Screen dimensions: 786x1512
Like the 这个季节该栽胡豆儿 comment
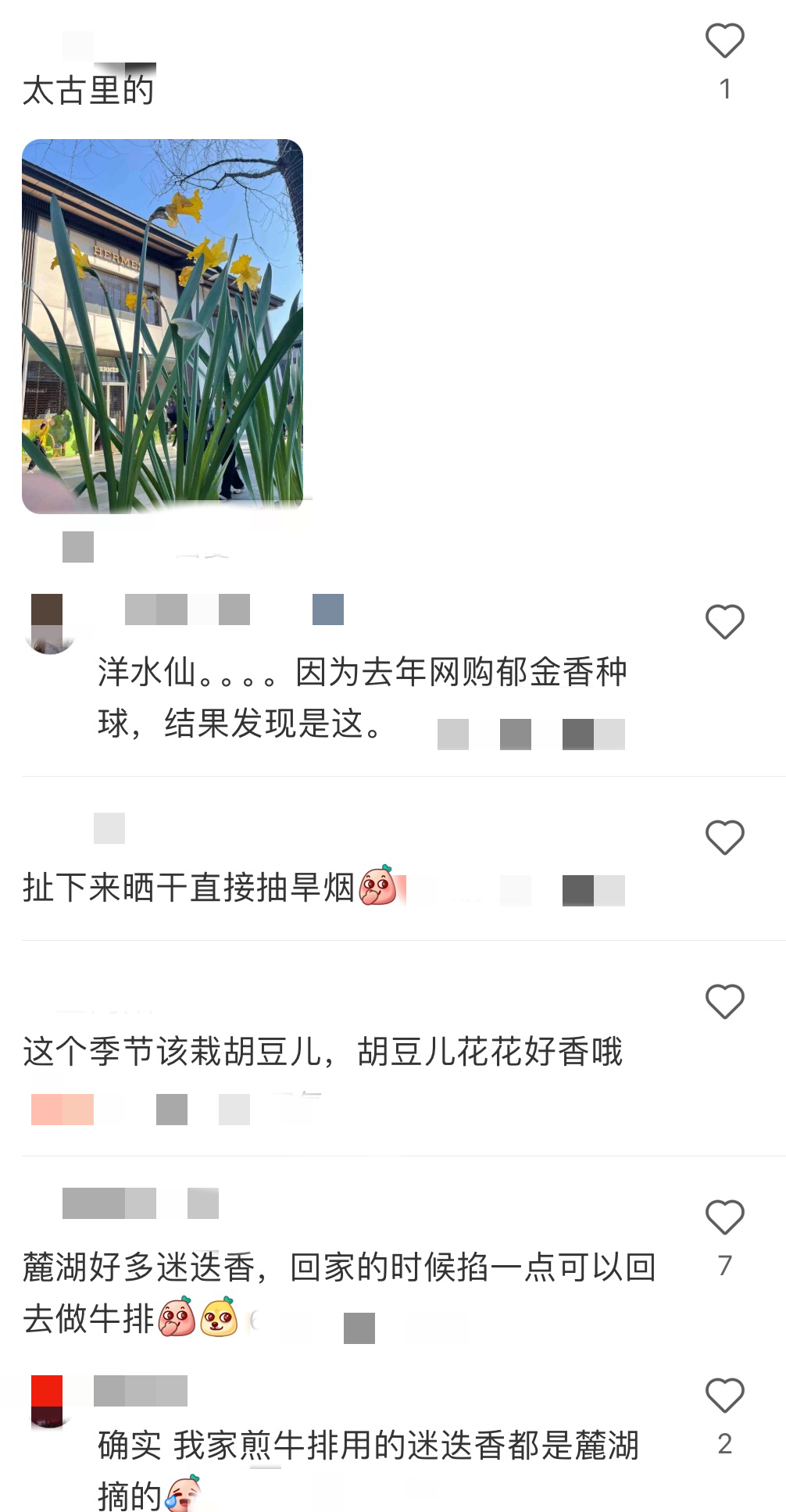point(724,1002)
